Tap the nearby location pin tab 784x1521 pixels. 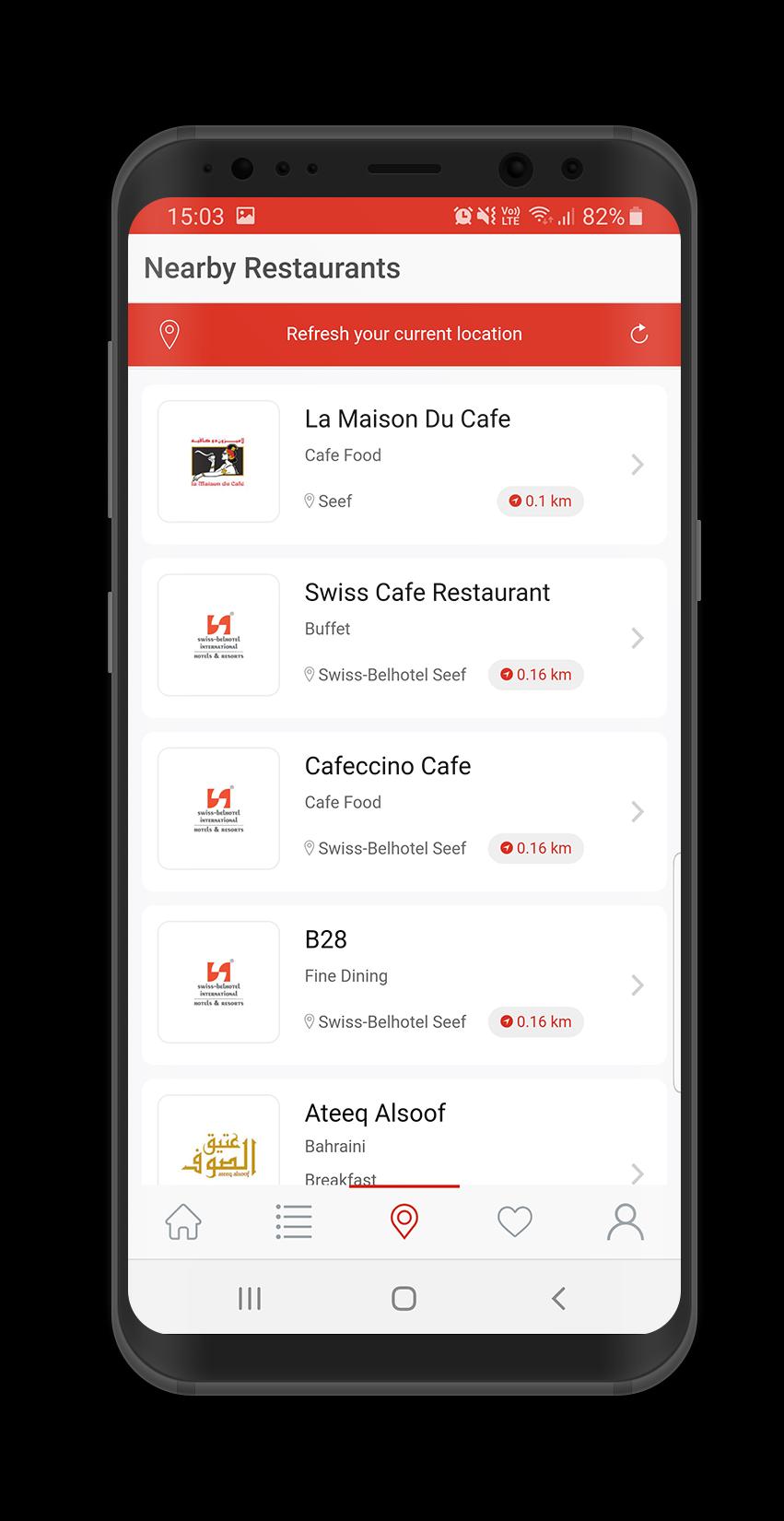tap(404, 1221)
